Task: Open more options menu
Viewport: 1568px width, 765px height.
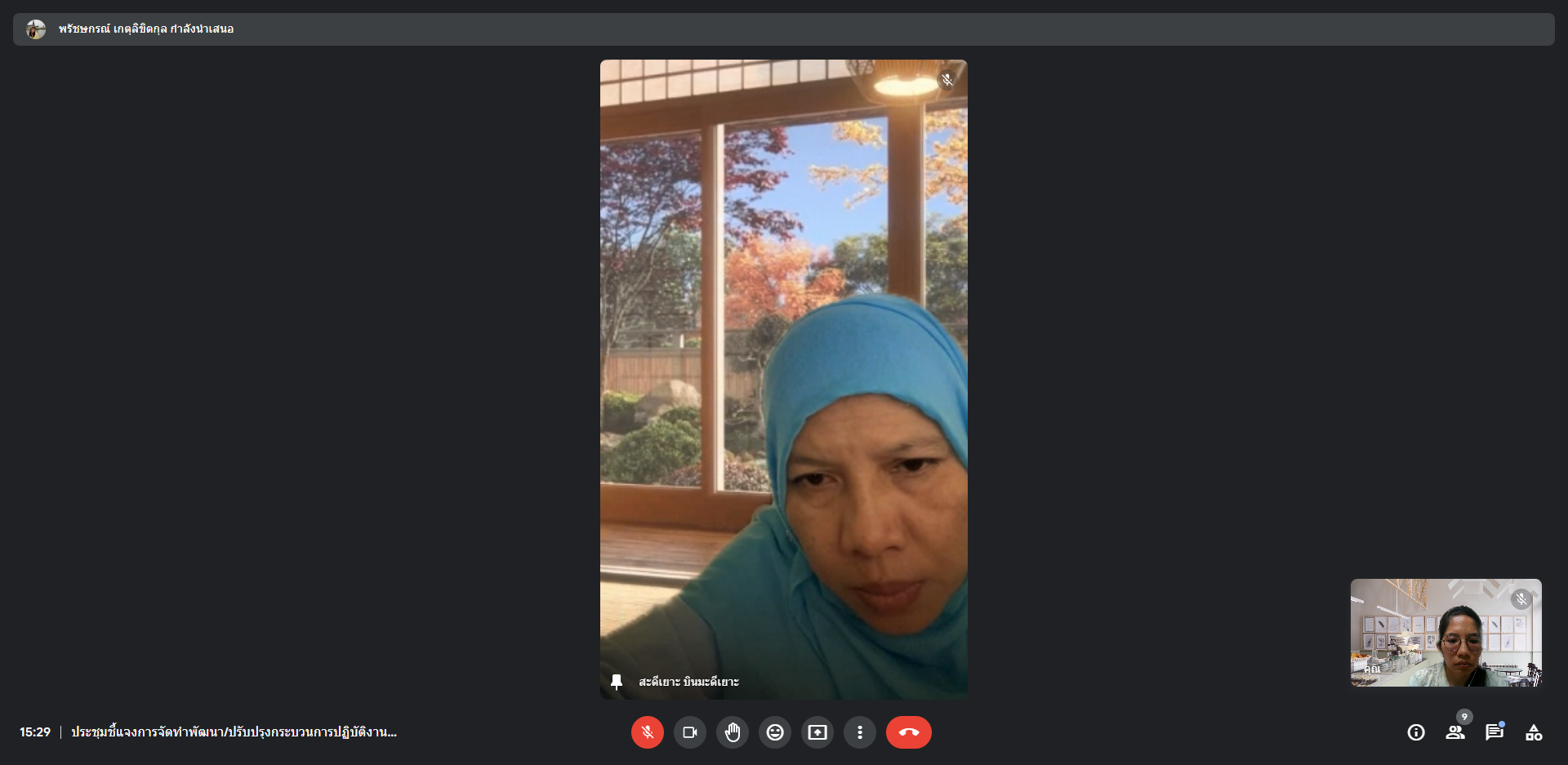Action: [860, 732]
